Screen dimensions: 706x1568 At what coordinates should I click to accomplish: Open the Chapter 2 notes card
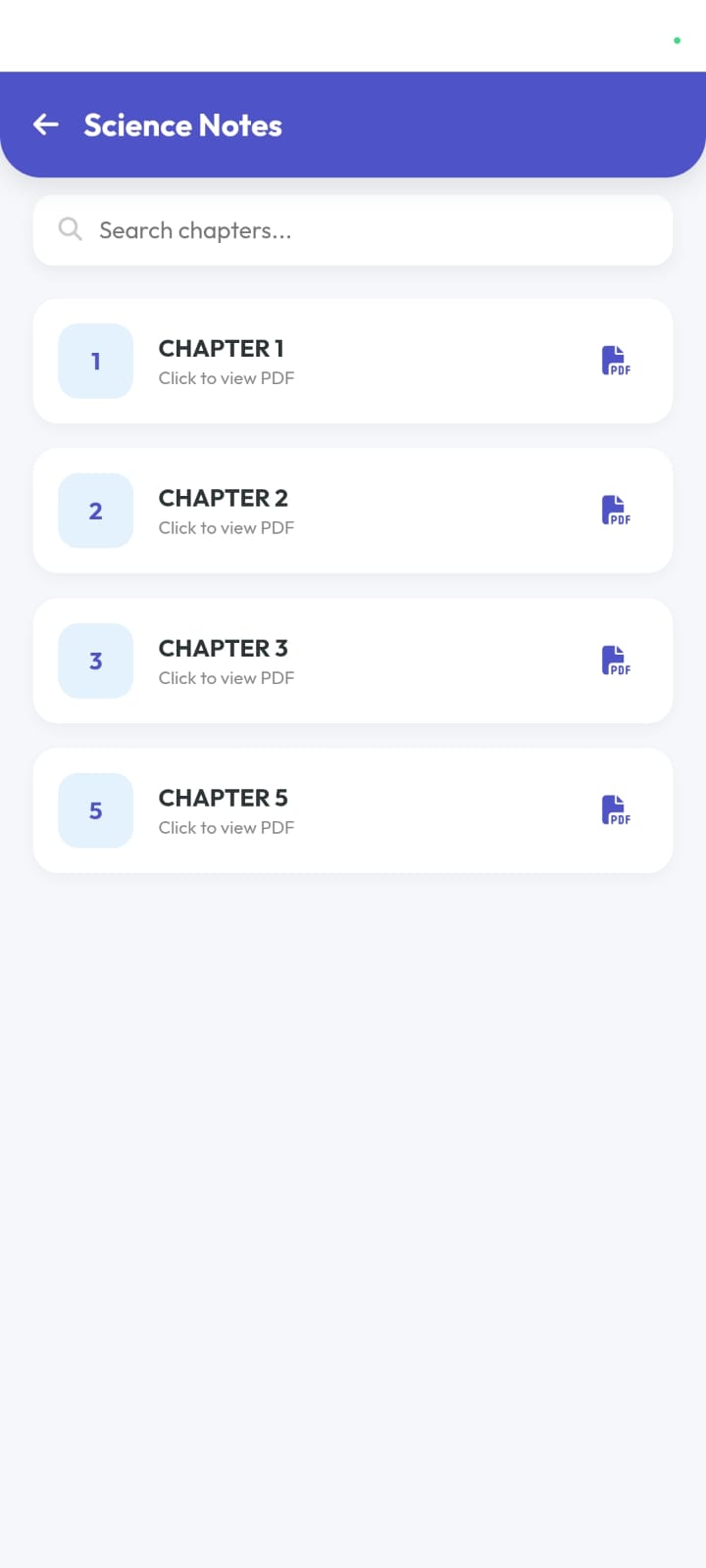pos(353,511)
